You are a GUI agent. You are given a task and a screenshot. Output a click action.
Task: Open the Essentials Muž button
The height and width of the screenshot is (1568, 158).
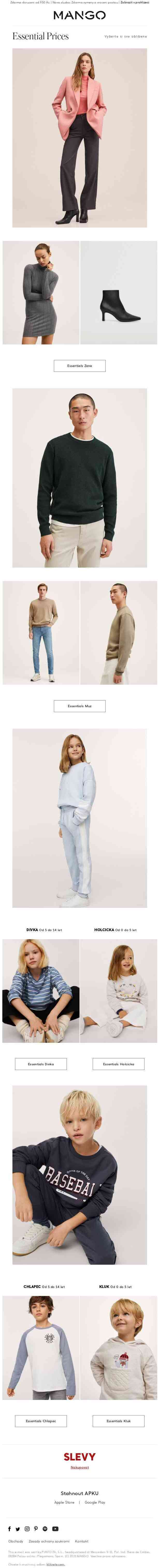click(79, 706)
